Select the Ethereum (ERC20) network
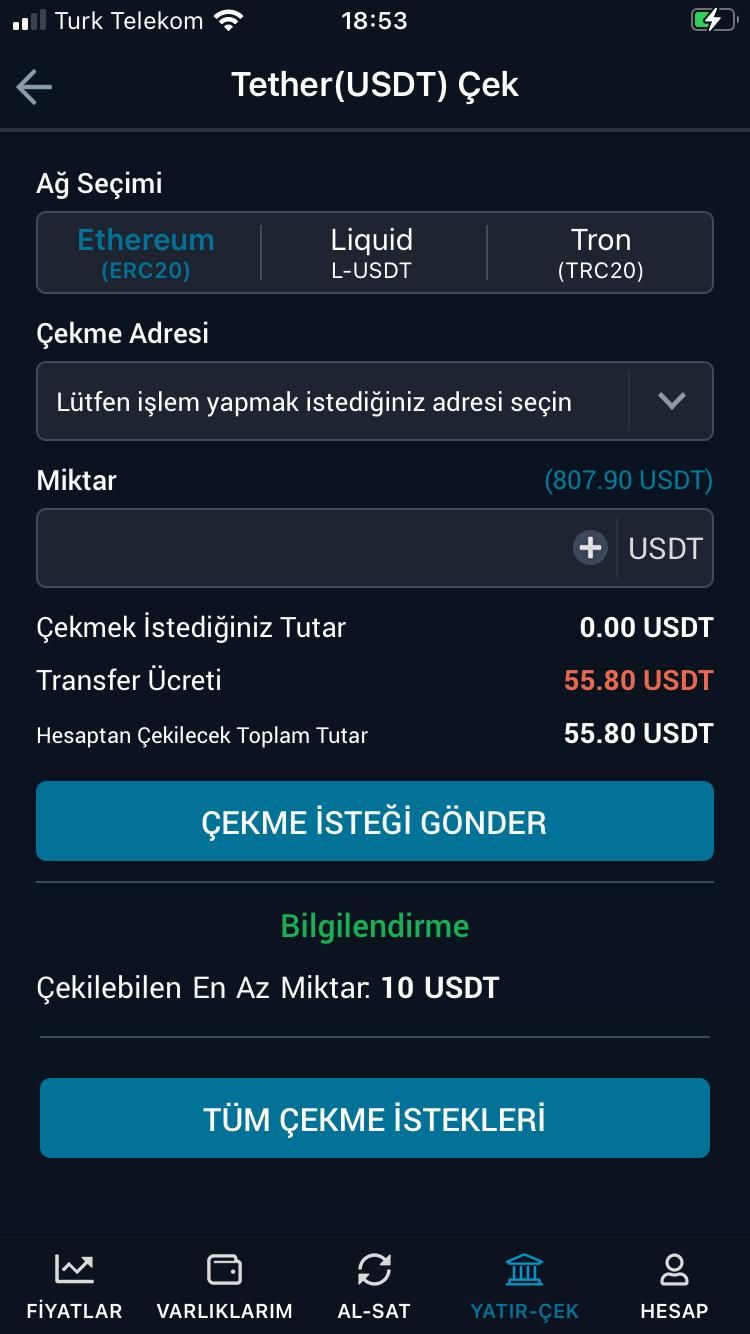 146,252
